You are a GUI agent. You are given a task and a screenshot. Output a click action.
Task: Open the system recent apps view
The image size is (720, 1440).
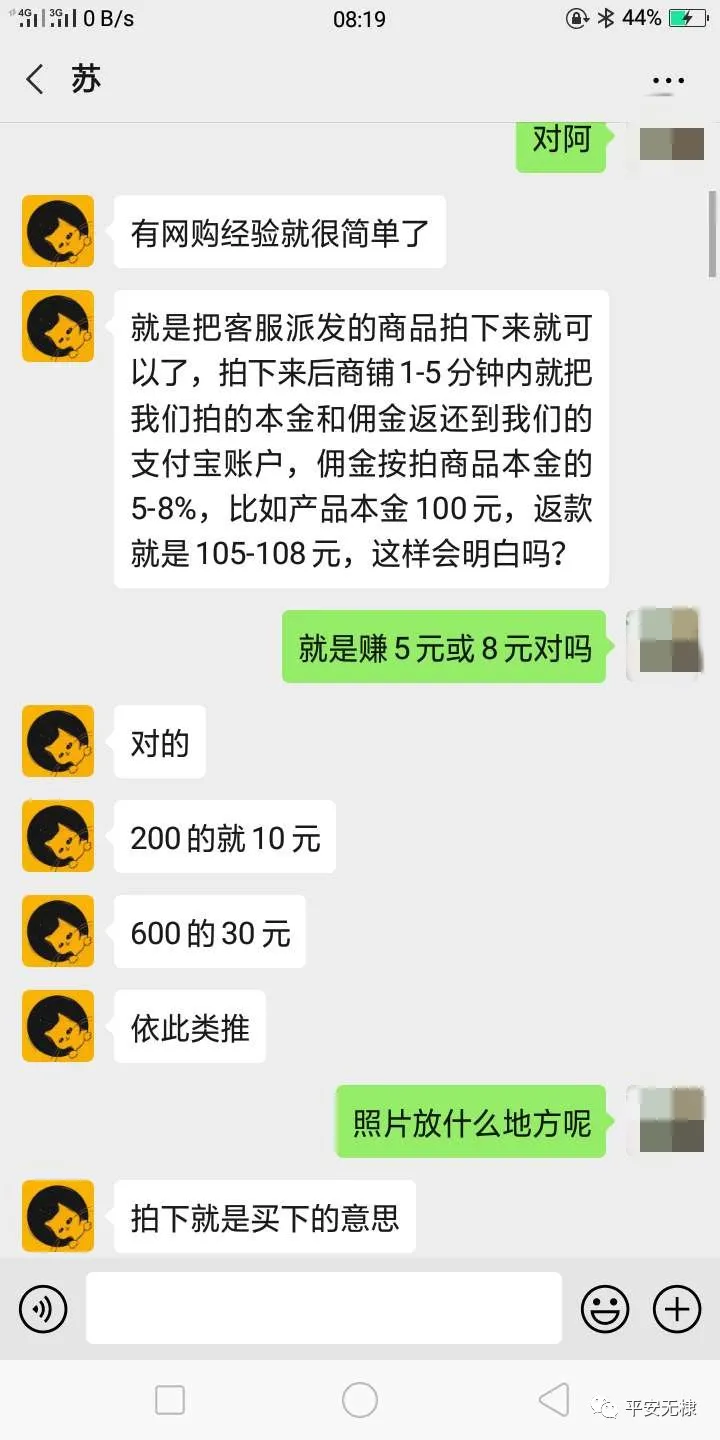[x=170, y=1400]
